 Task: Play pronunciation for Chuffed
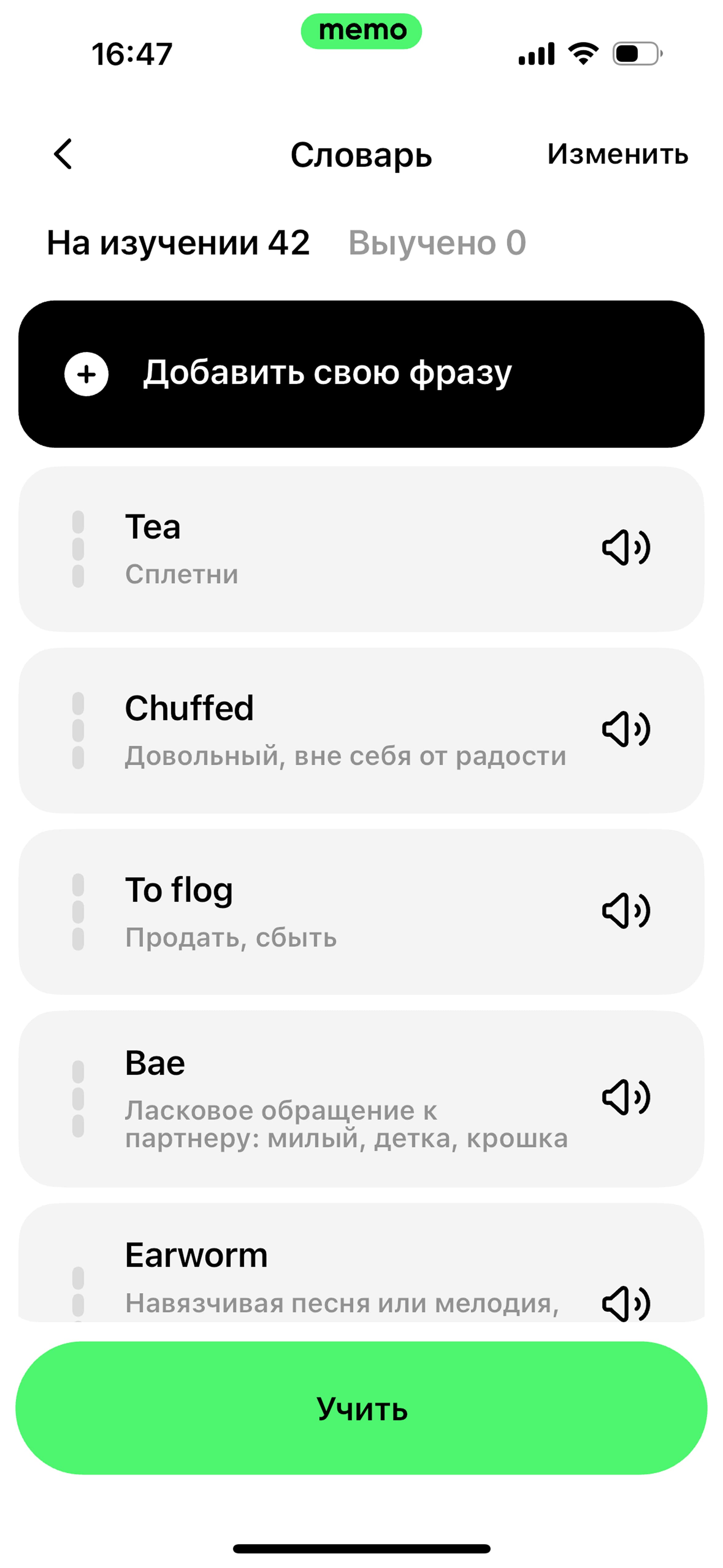tap(626, 729)
